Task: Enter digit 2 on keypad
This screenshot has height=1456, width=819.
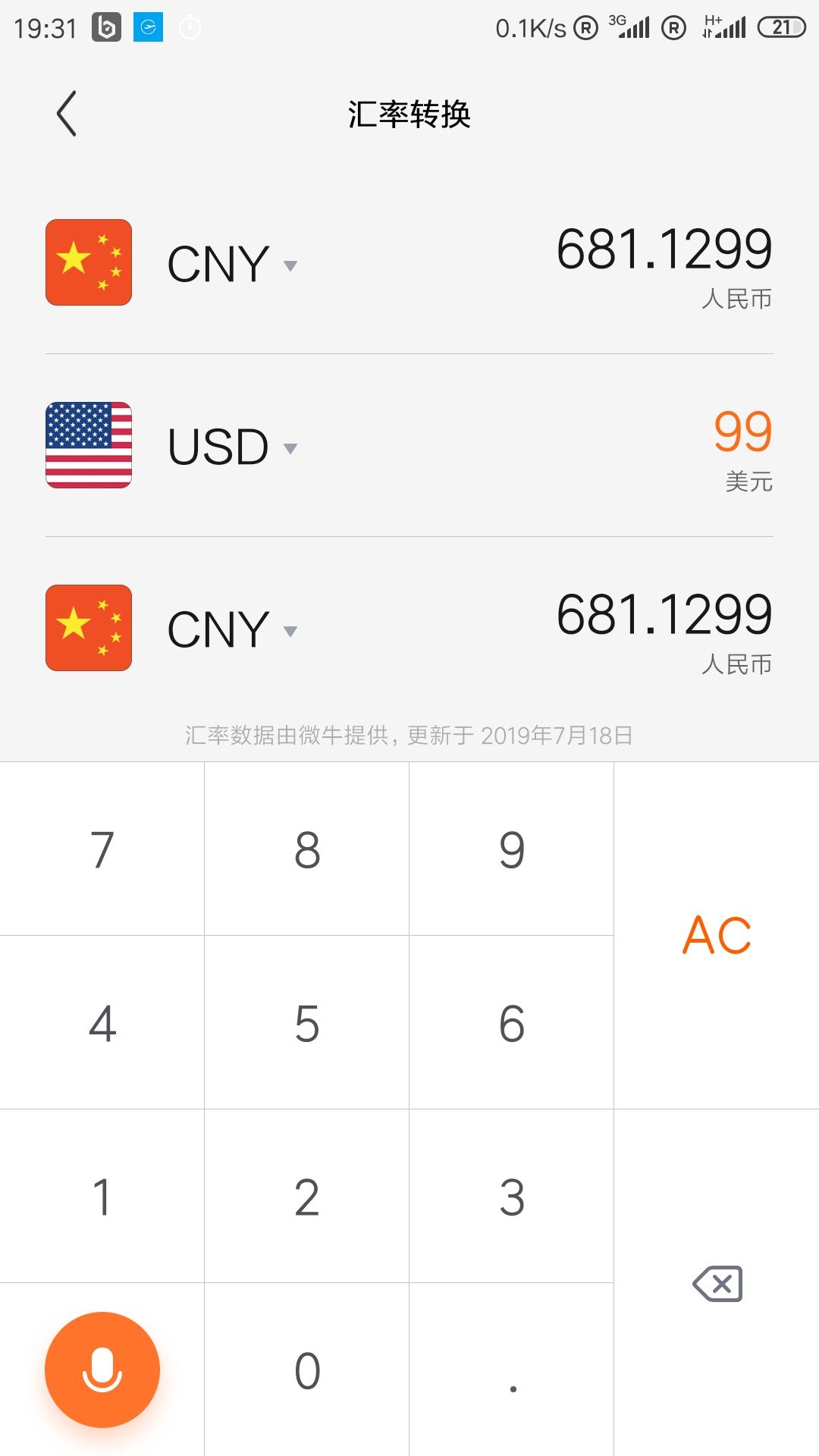Action: pos(306,1196)
